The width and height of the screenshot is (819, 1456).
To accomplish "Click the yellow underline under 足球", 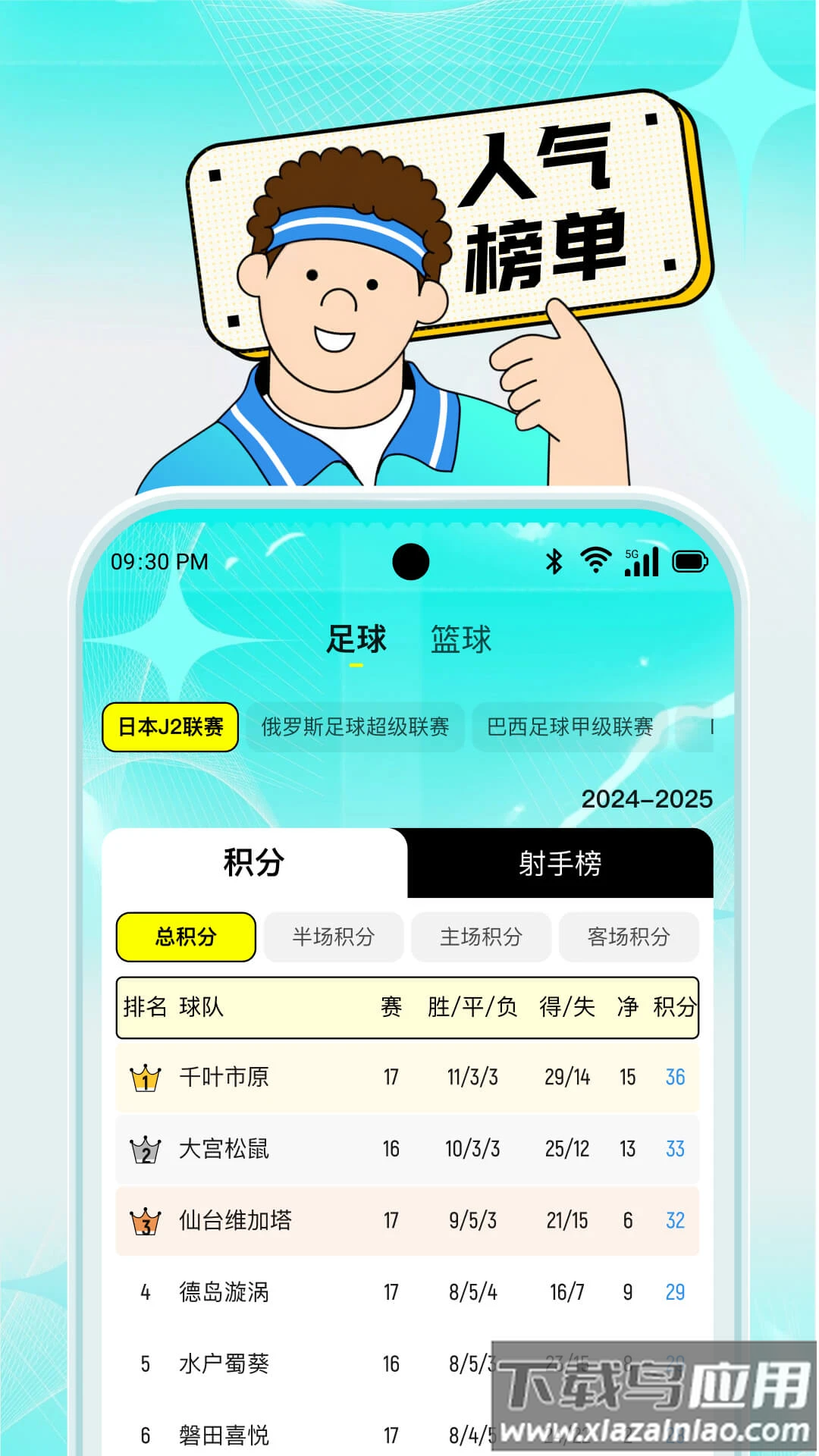I will 356,666.
